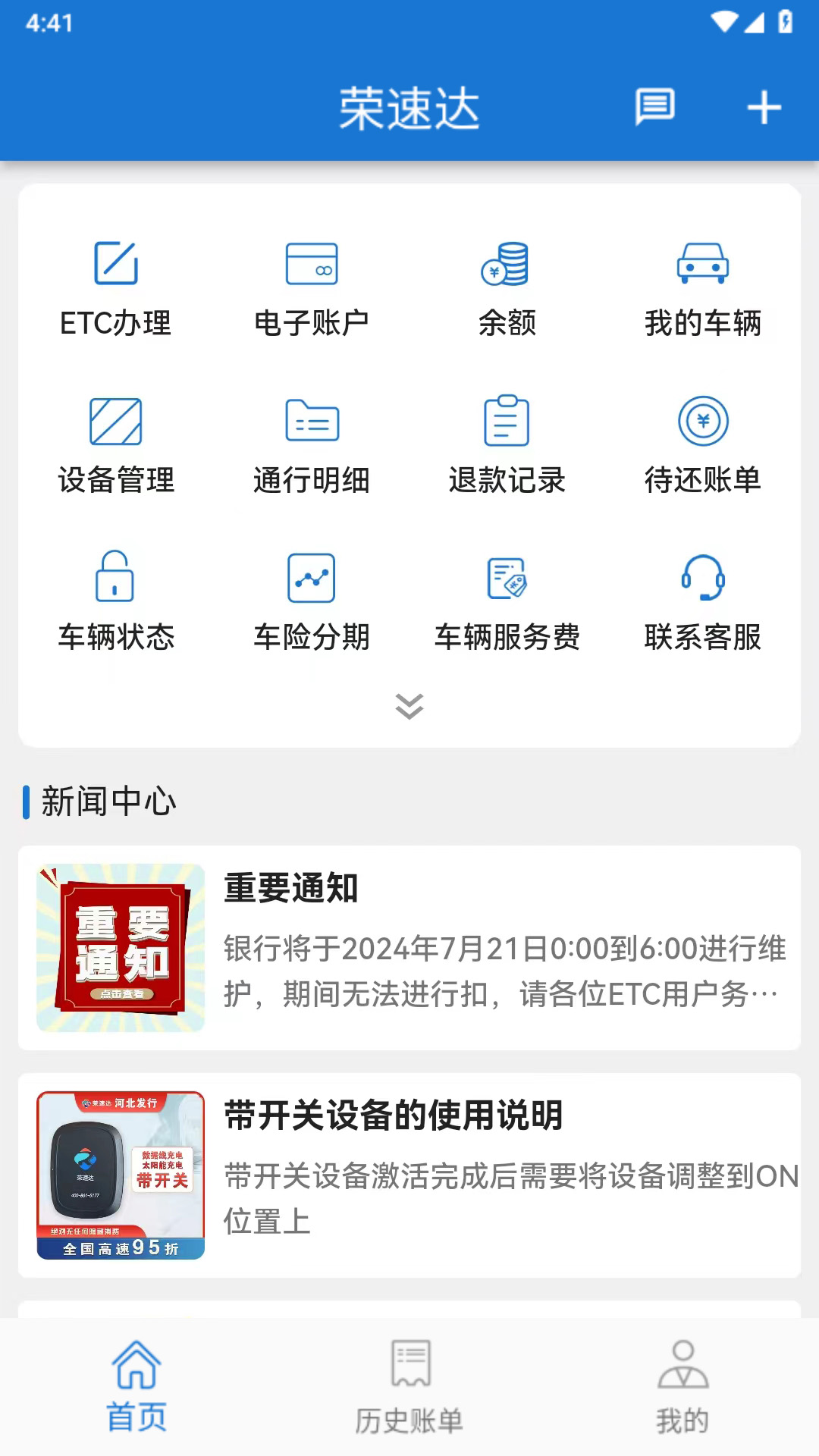Select the 首页 tab

(x=136, y=1387)
